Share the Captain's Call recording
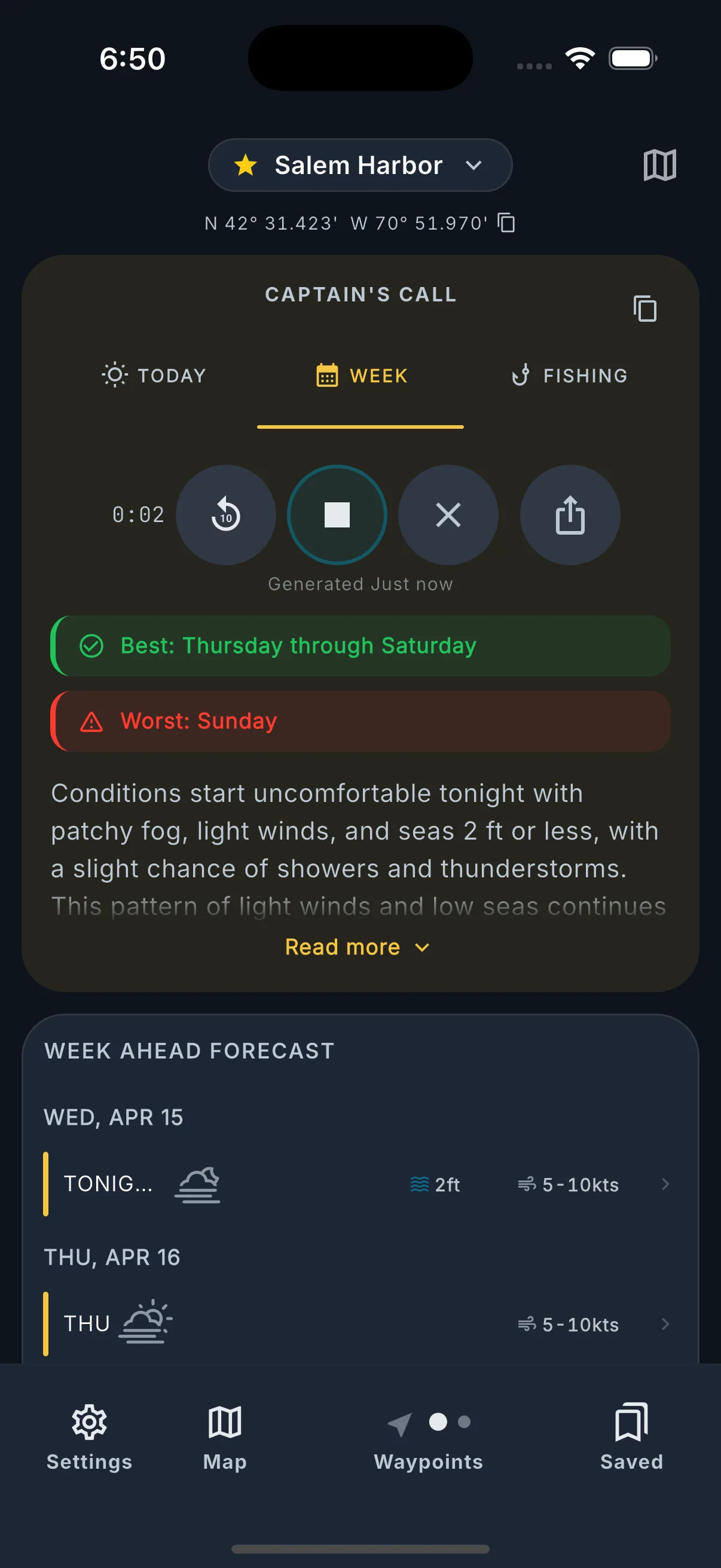721x1568 pixels. (570, 515)
